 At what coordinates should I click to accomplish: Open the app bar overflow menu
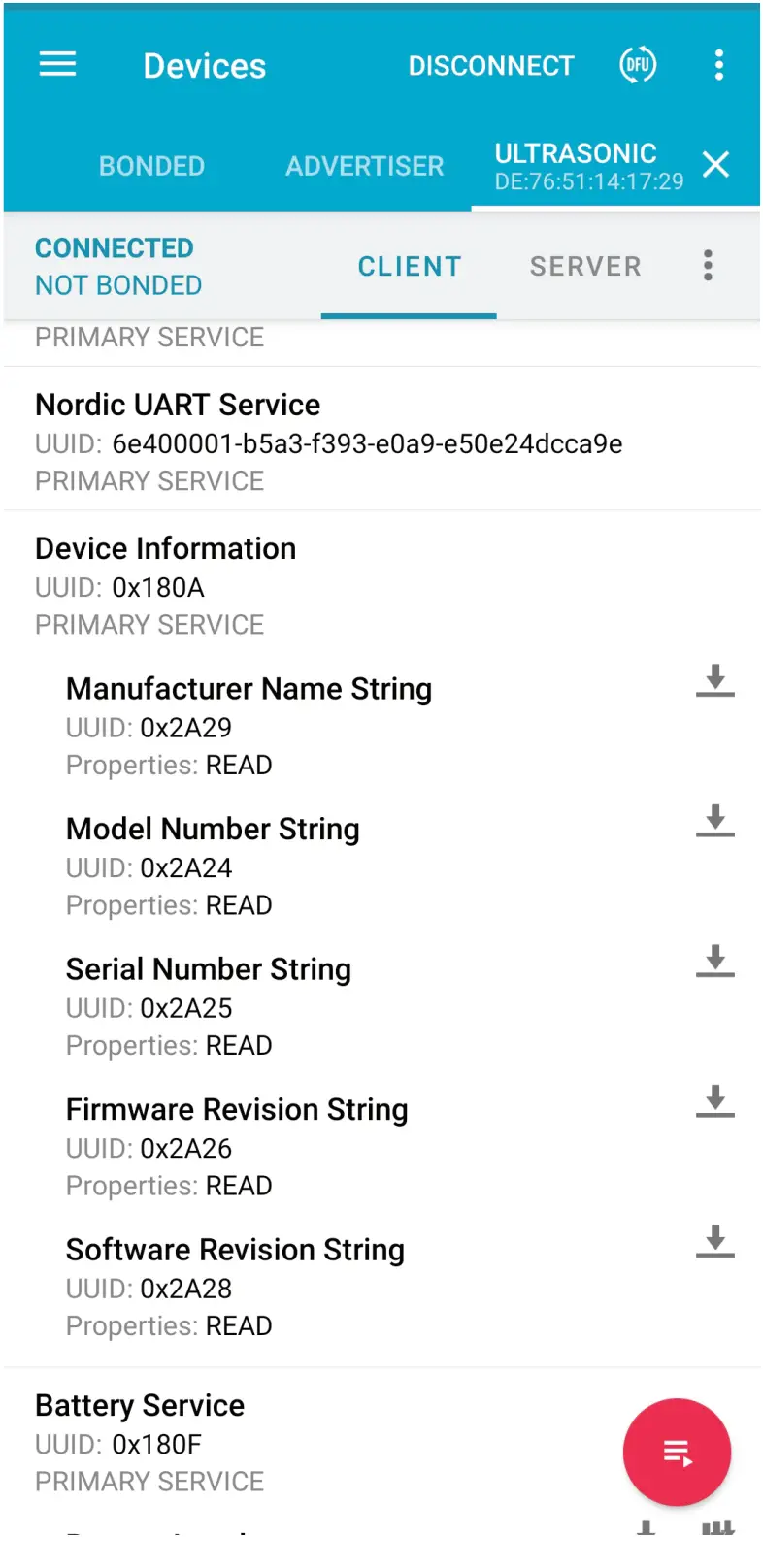click(719, 65)
